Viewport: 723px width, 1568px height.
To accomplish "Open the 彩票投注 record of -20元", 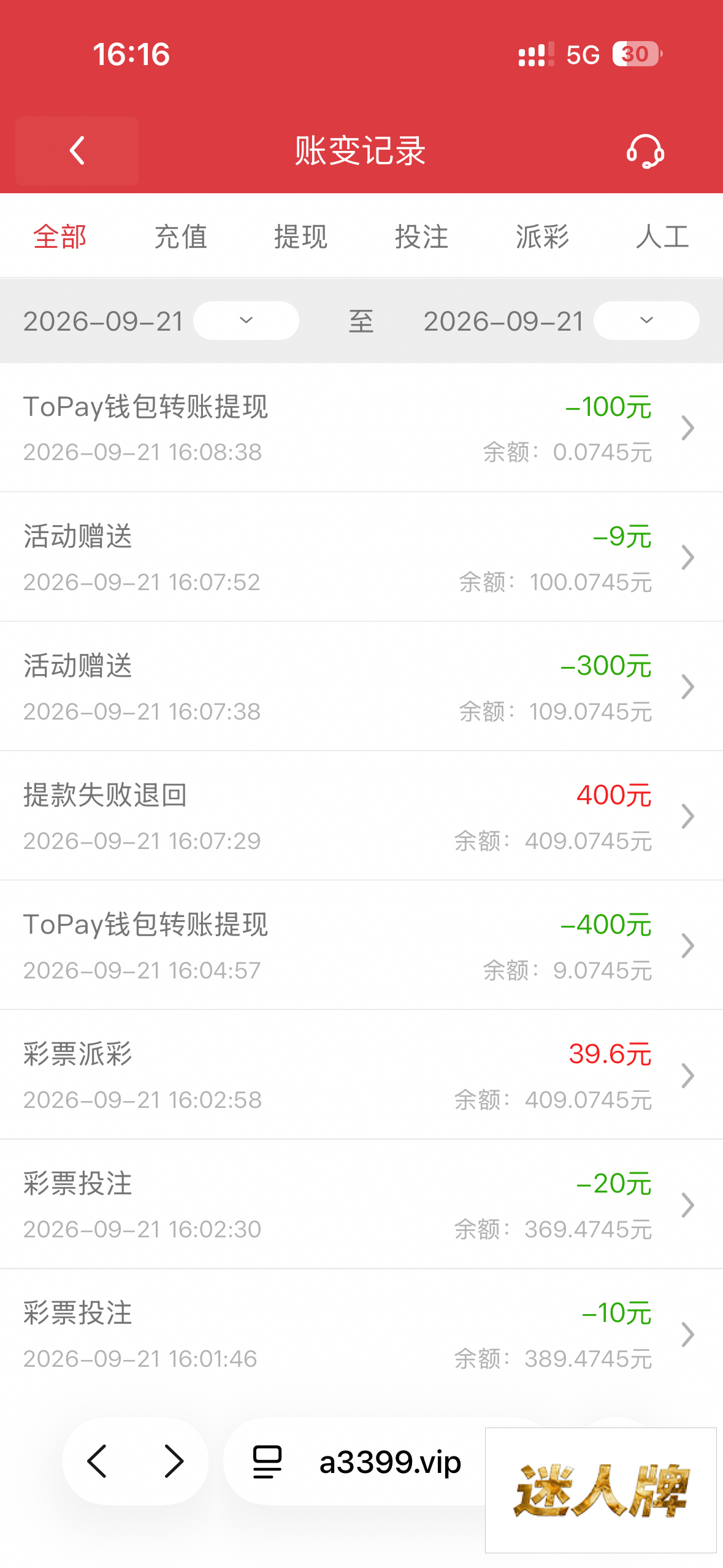I will 361,1205.
